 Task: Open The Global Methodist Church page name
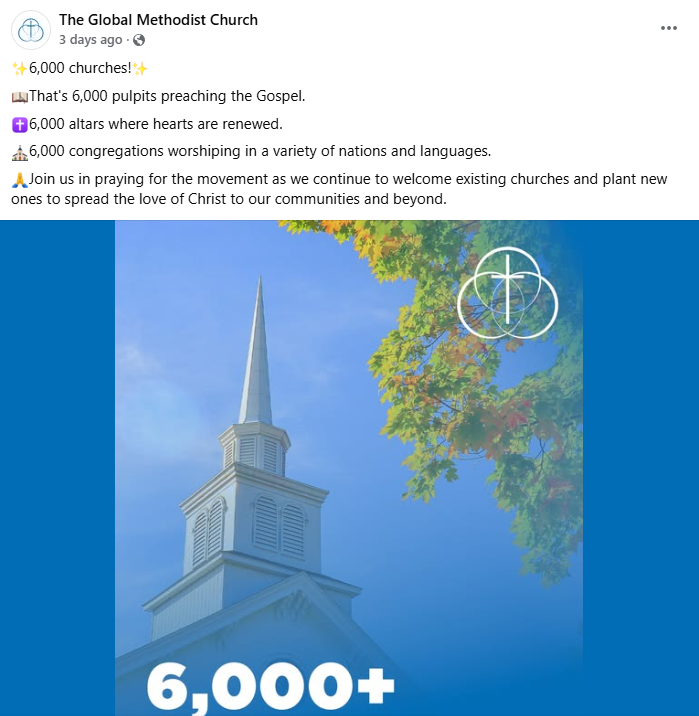pyautogui.click(x=158, y=20)
